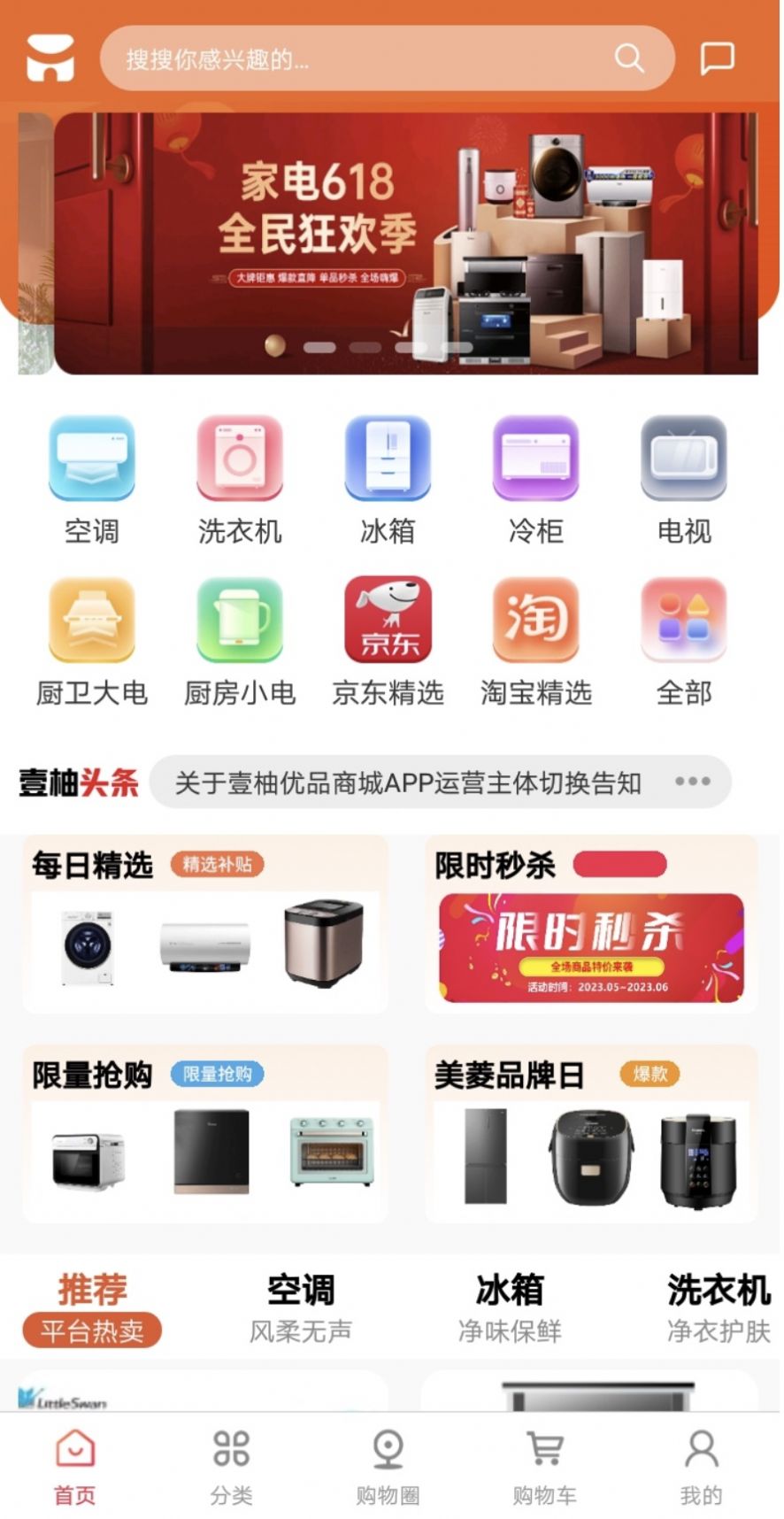Expand headline news with the ellipsis button
Image resolution: width=784 pixels, height=1519 pixels.
[x=693, y=782]
